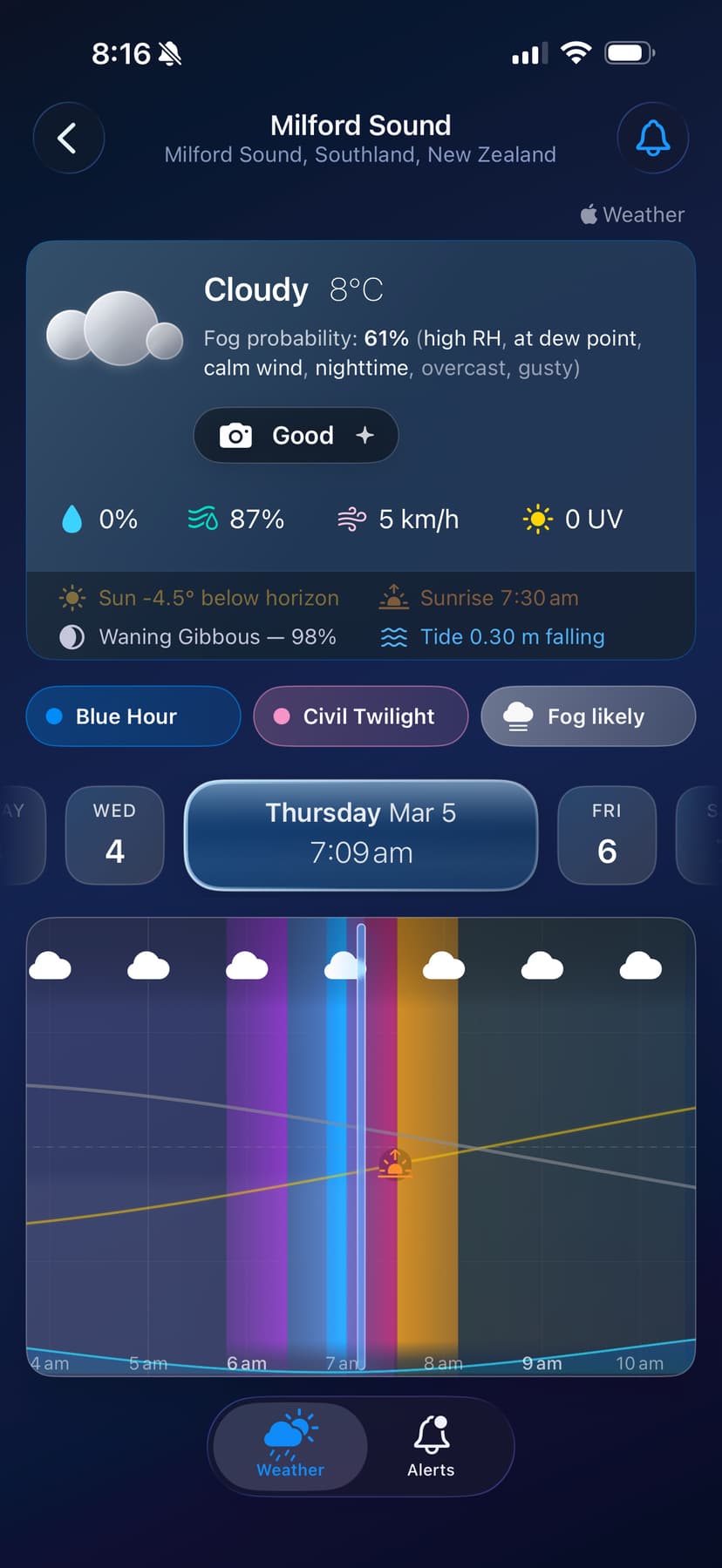This screenshot has height=1568, width=722.
Task: Open the camera photography-rating icon
Action: 235,435
